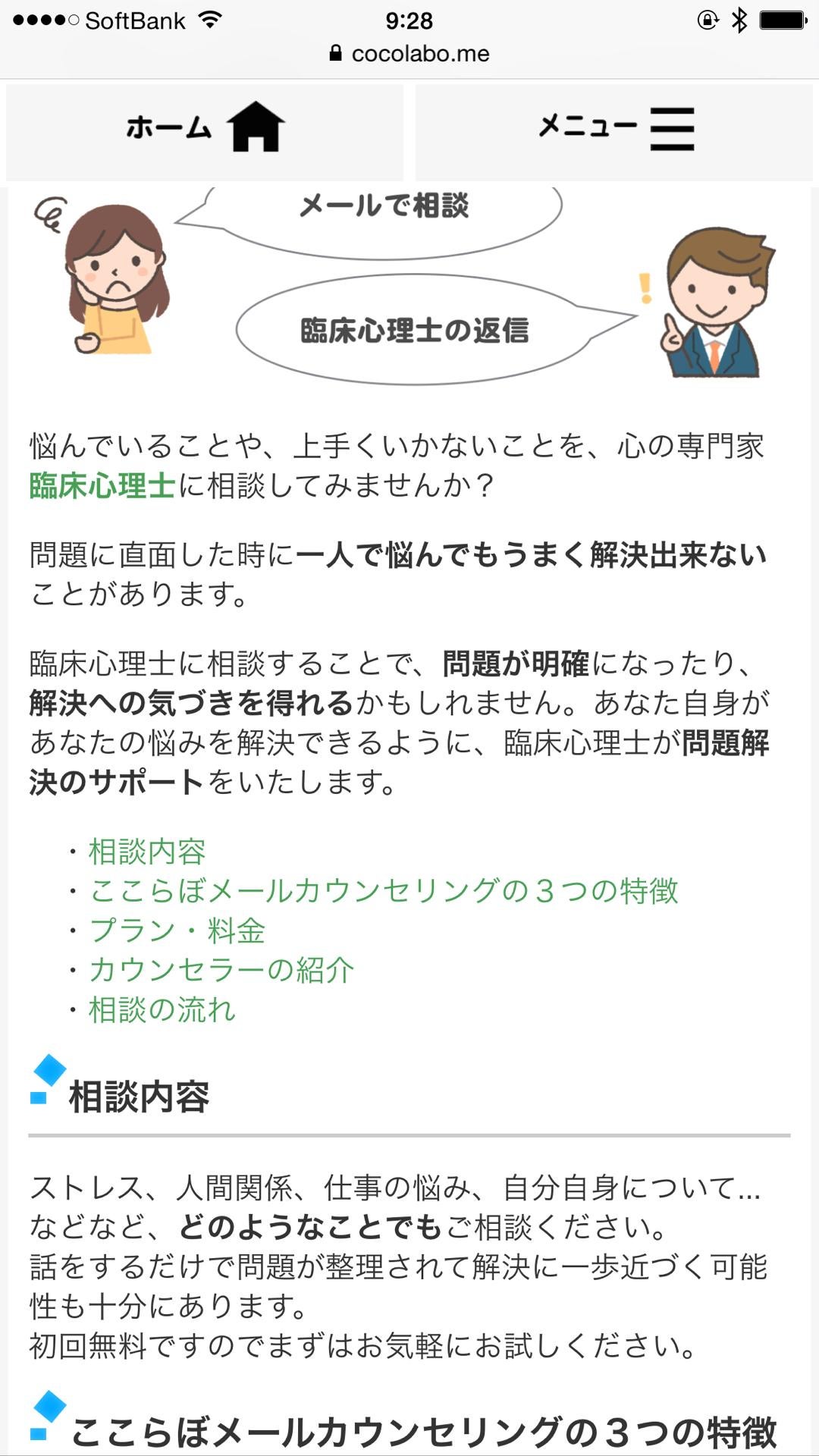
Task: Expand the メニュー navigation panel
Action: [616, 129]
